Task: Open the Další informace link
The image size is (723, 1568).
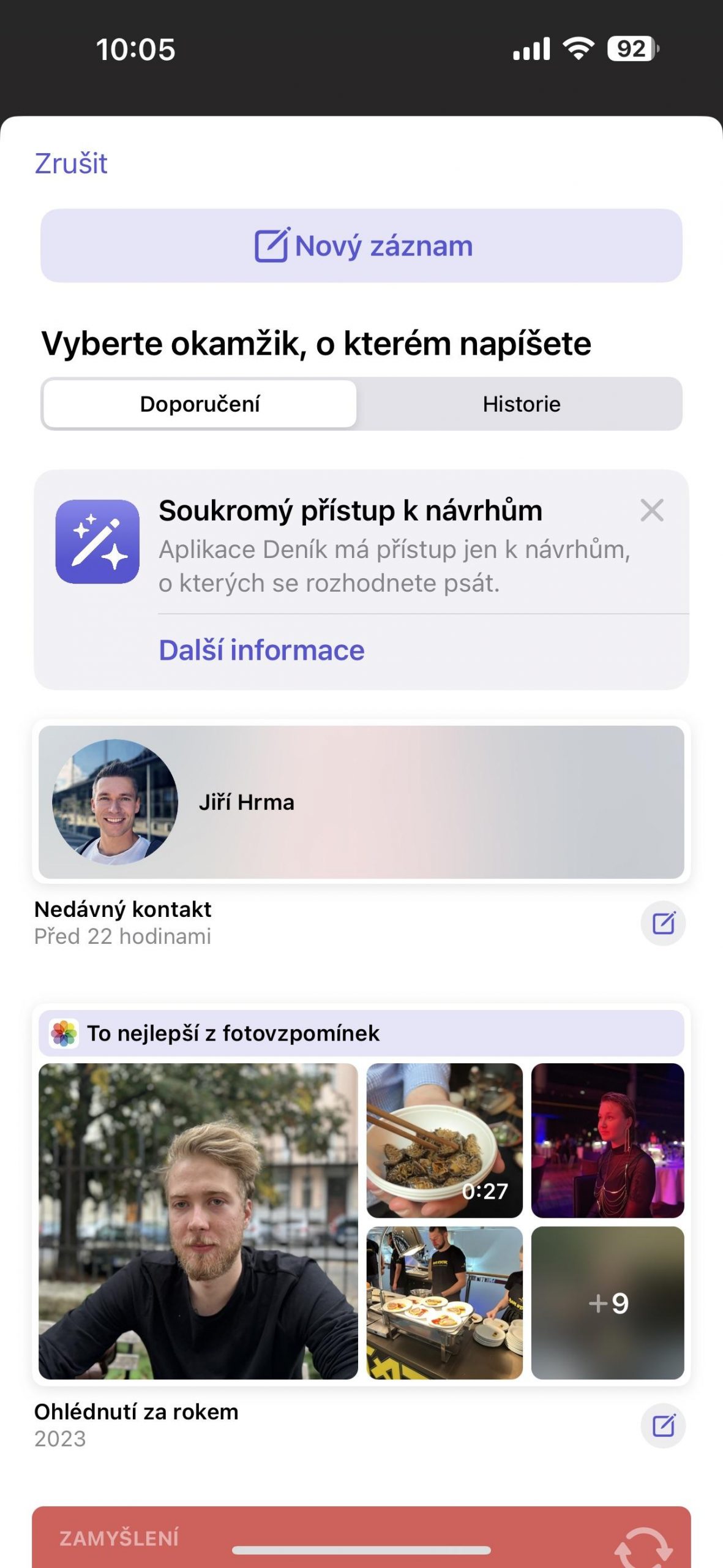Action: tap(261, 650)
